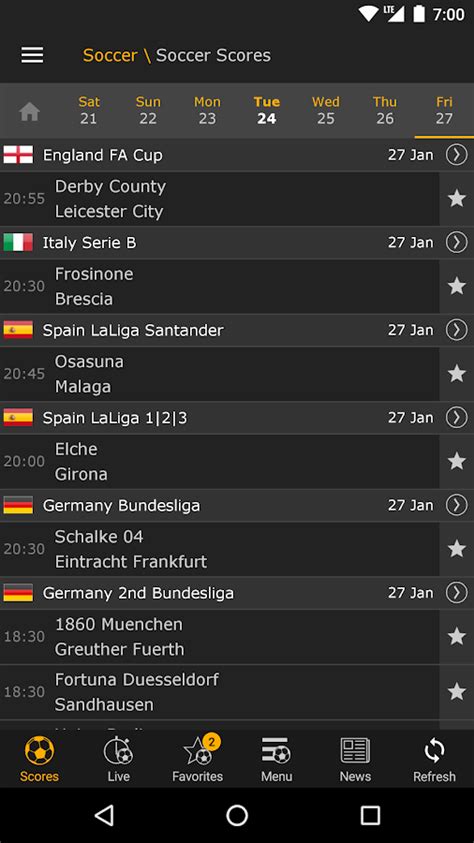Image resolution: width=474 pixels, height=843 pixels.
Task: Tap the system back button
Action: [x=104, y=815]
